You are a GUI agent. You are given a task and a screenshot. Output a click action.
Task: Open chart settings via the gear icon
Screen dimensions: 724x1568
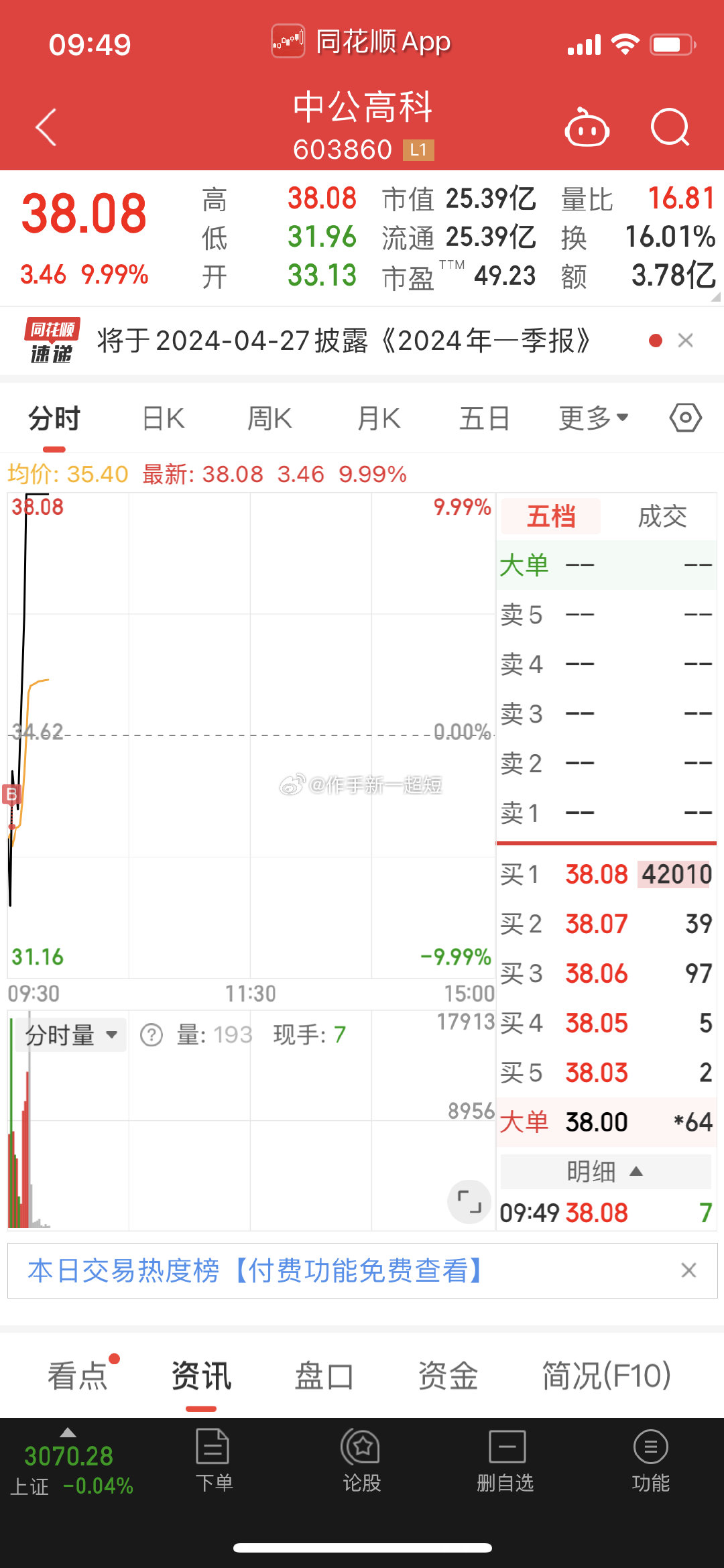pos(686,417)
